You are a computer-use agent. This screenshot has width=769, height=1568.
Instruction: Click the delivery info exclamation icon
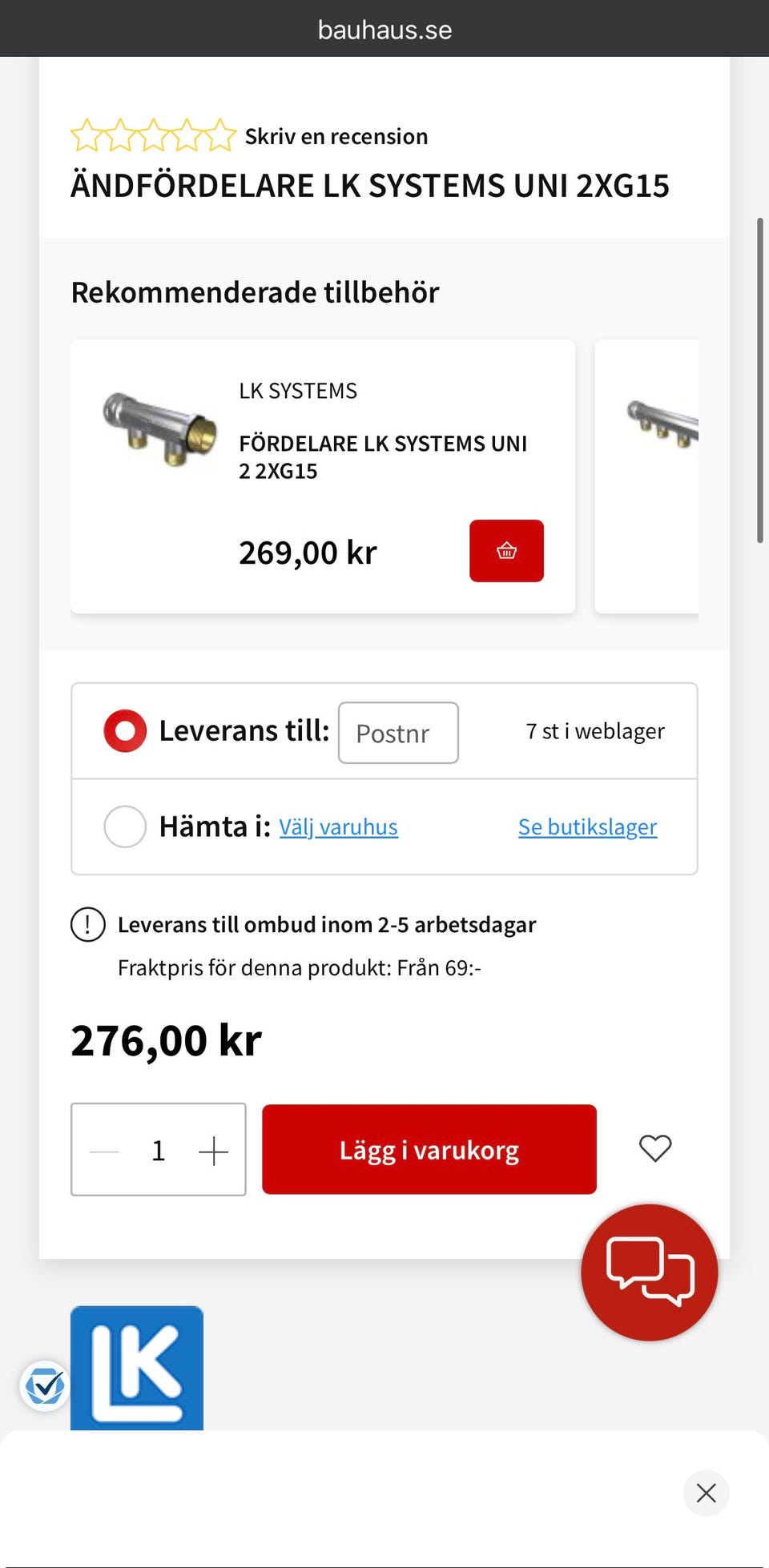pyautogui.click(x=88, y=923)
